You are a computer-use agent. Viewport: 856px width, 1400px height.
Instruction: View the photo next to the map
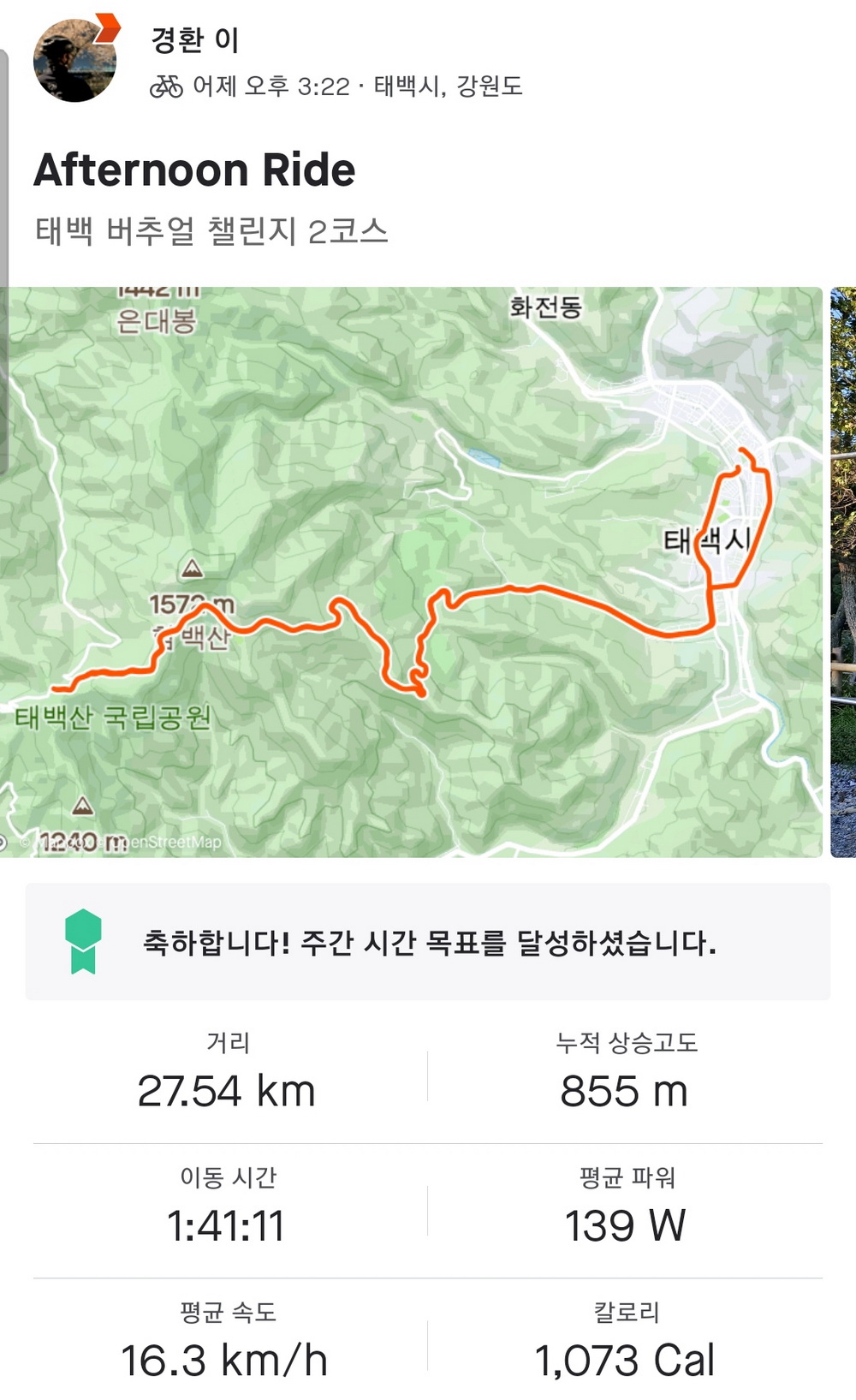click(x=843, y=571)
